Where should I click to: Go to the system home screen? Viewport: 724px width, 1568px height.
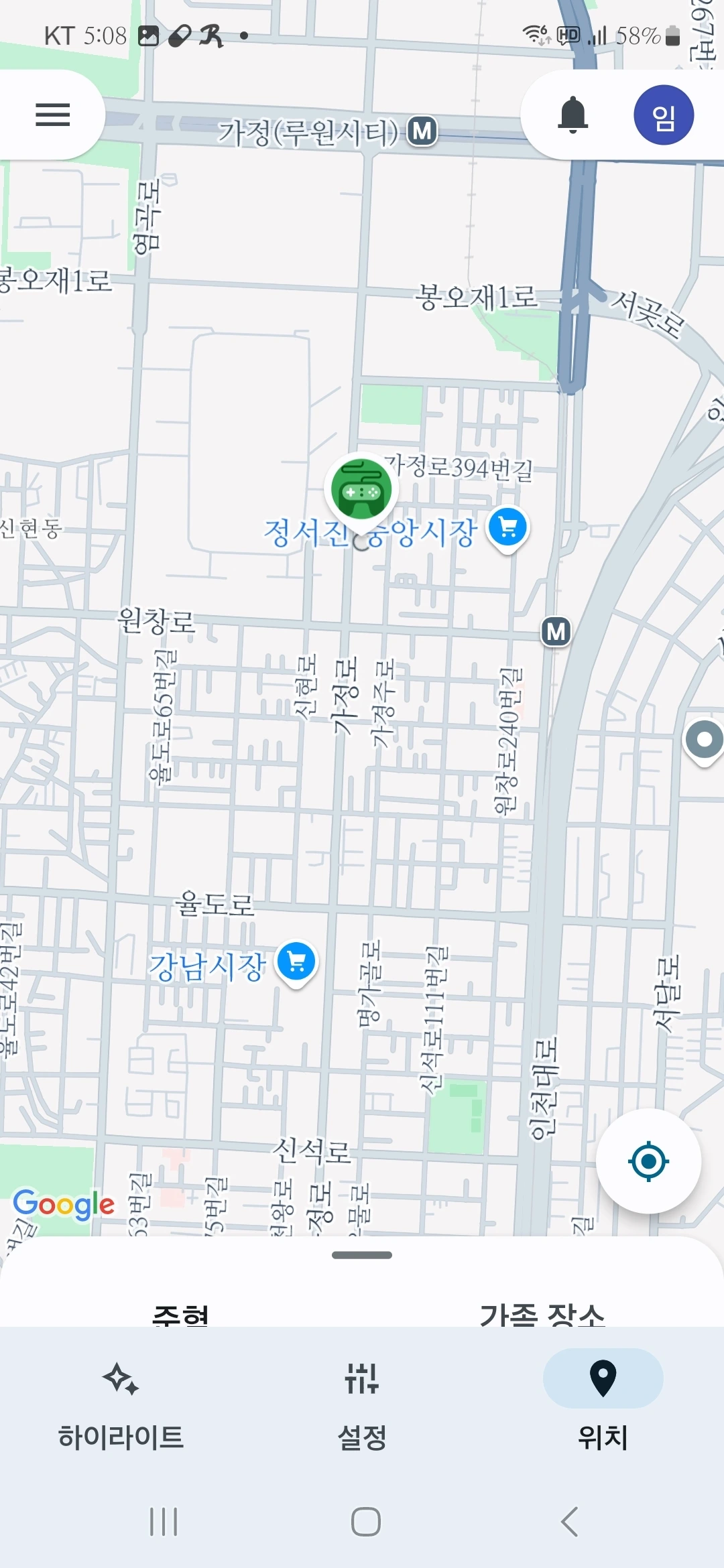[365, 1522]
